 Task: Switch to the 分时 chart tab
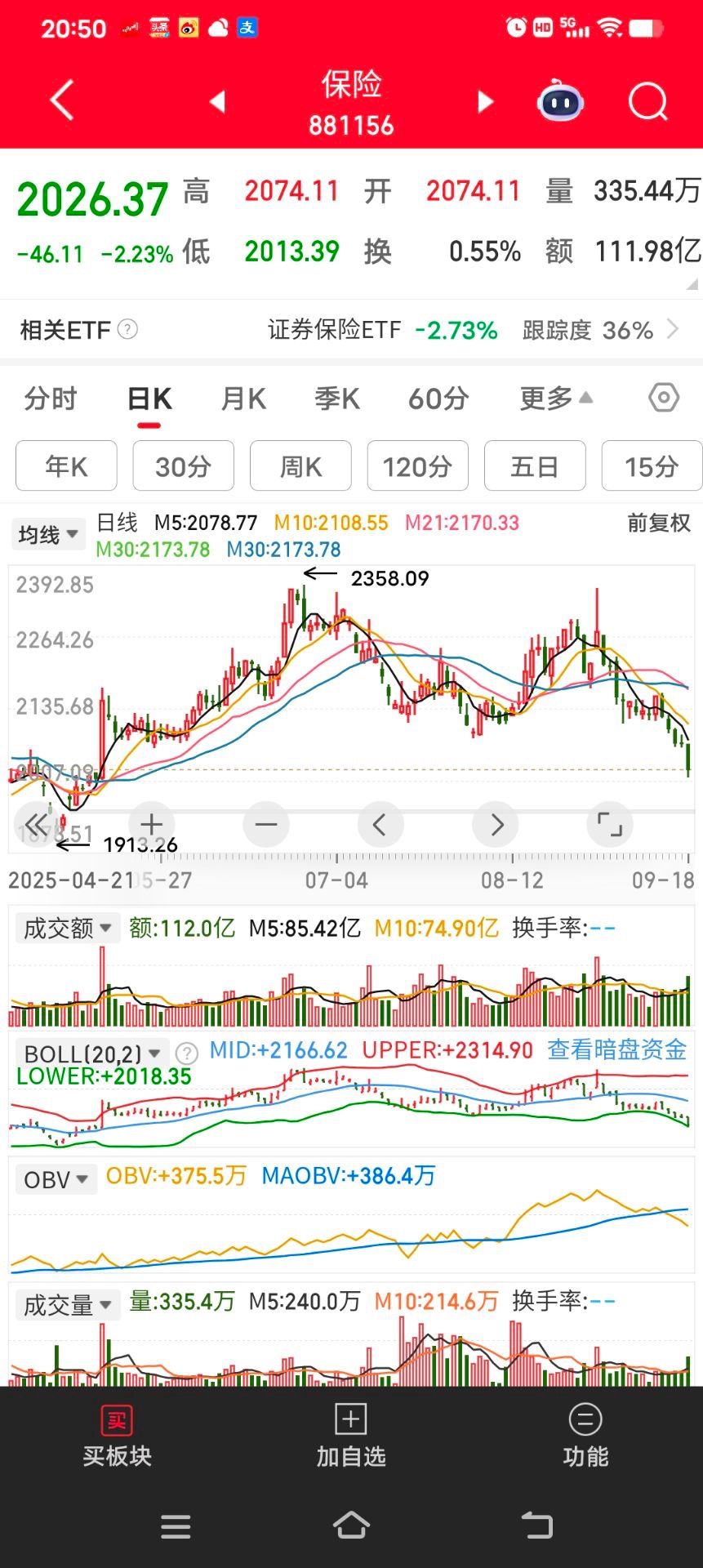click(x=51, y=399)
